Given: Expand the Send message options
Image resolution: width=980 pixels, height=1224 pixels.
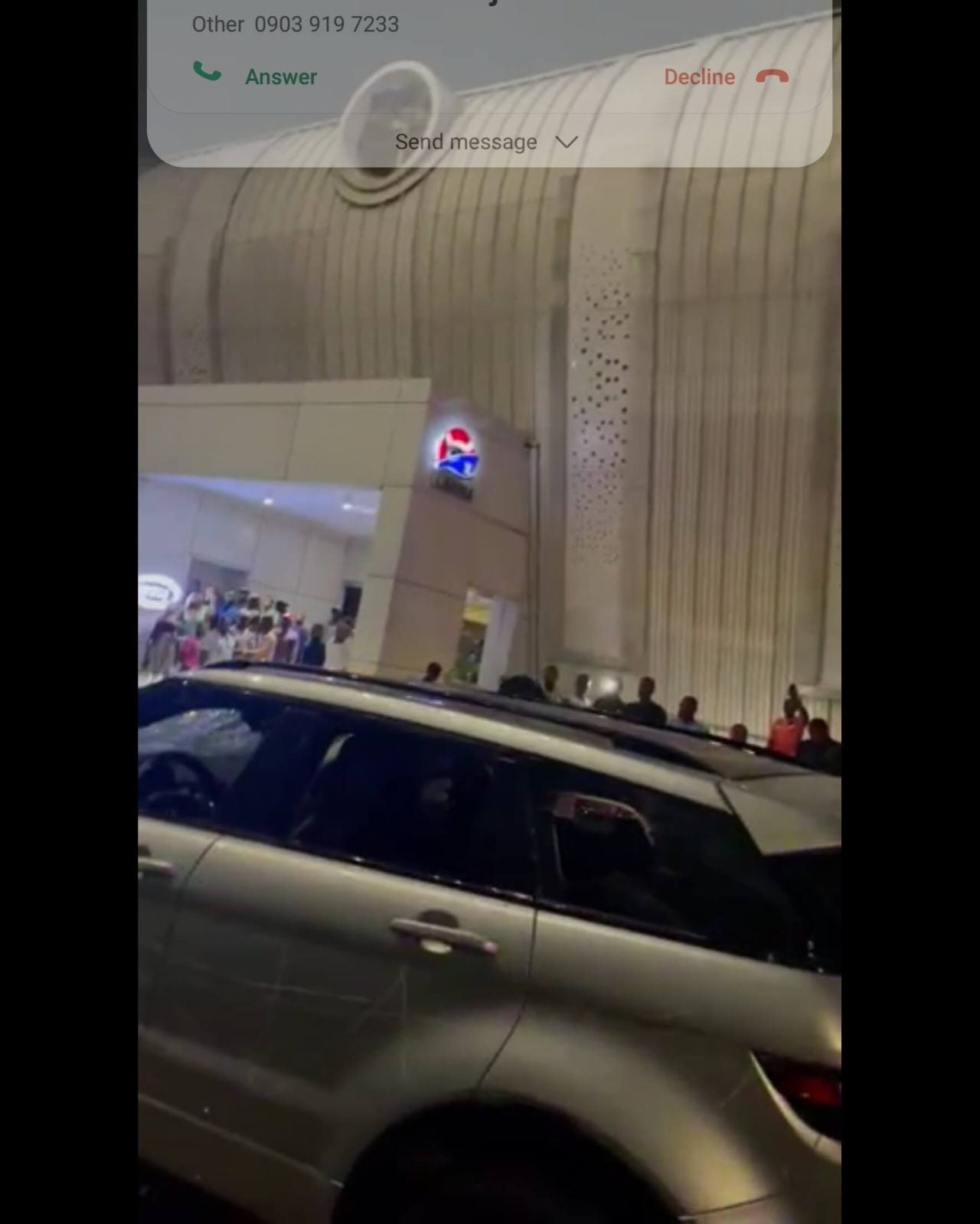Looking at the screenshot, I should pos(485,142).
